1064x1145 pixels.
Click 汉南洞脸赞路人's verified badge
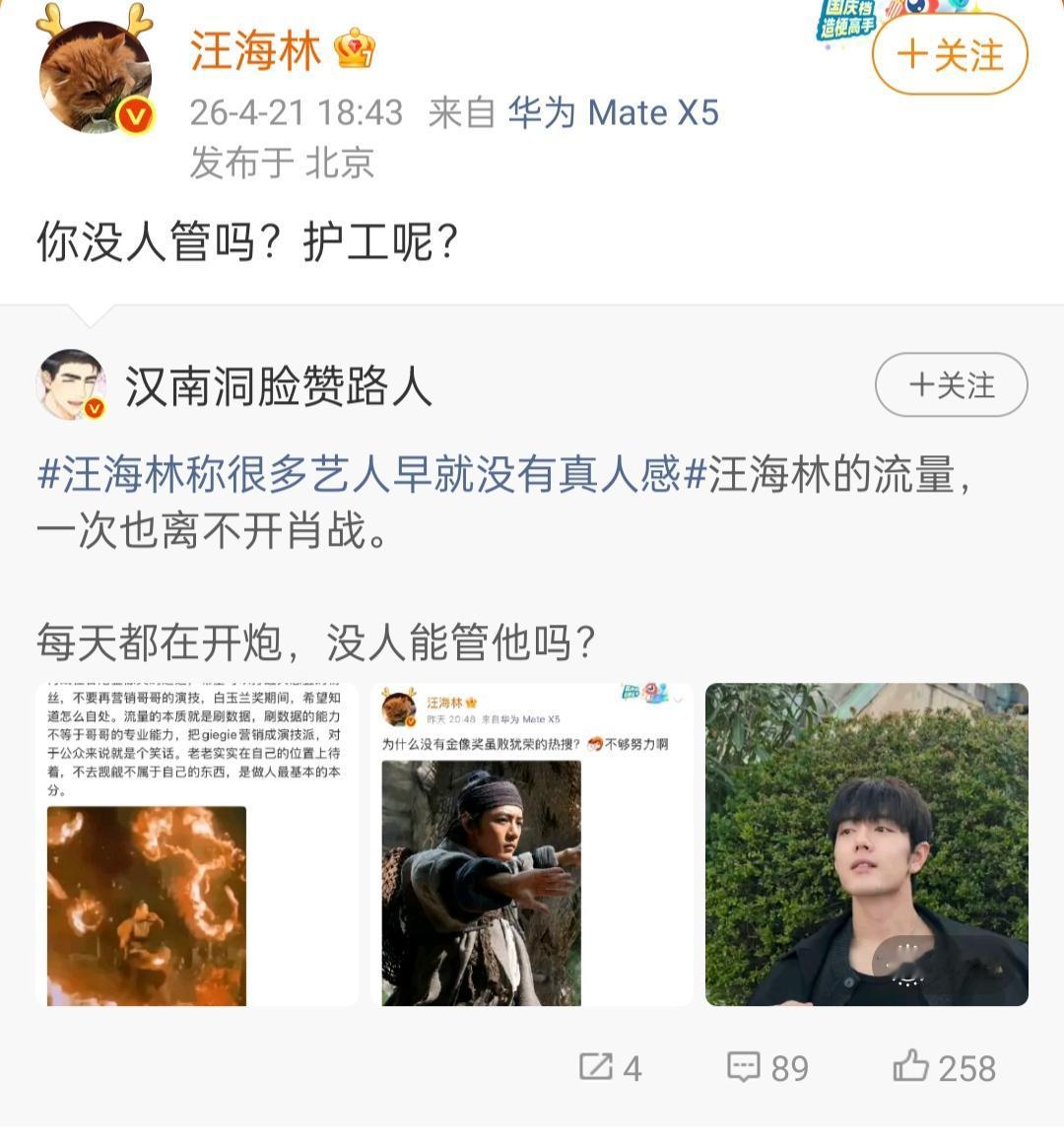[94, 408]
